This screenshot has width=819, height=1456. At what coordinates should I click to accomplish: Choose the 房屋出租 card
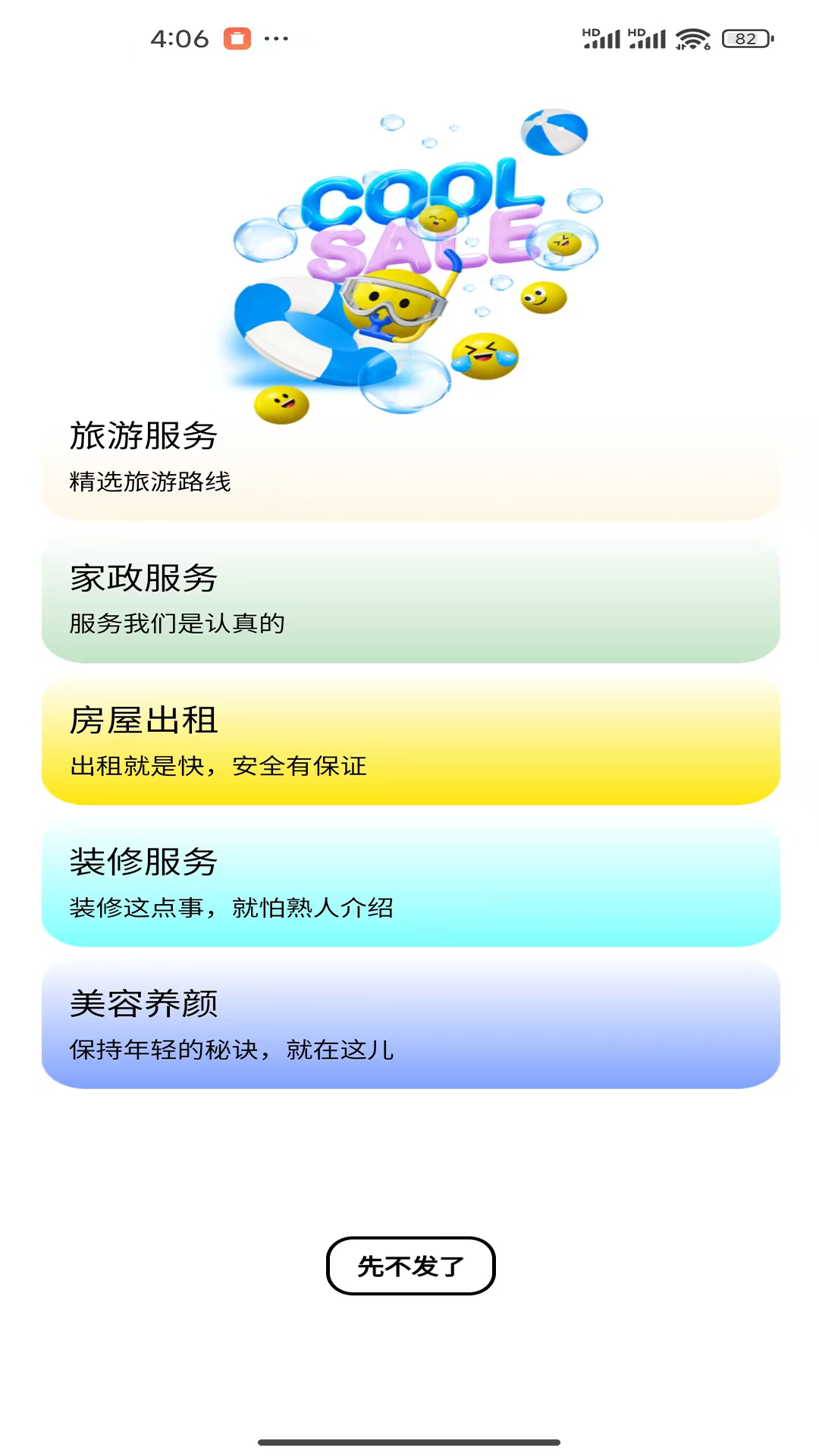pyautogui.click(x=409, y=741)
